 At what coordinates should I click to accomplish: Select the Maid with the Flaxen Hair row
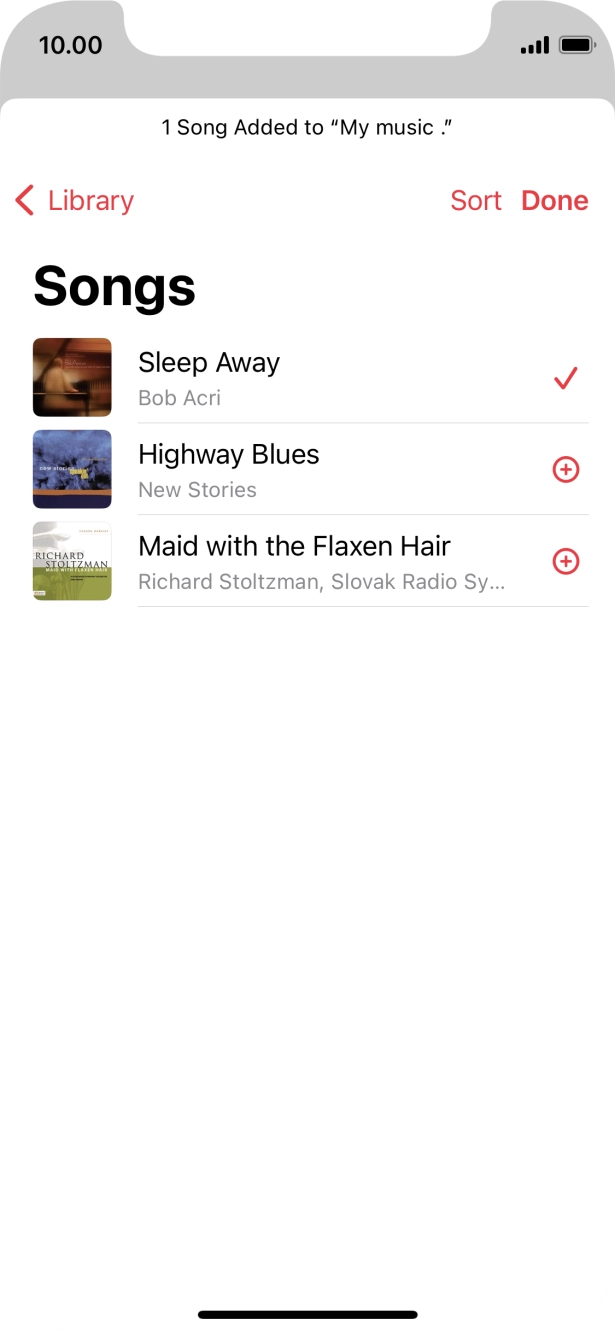tap(300, 562)
